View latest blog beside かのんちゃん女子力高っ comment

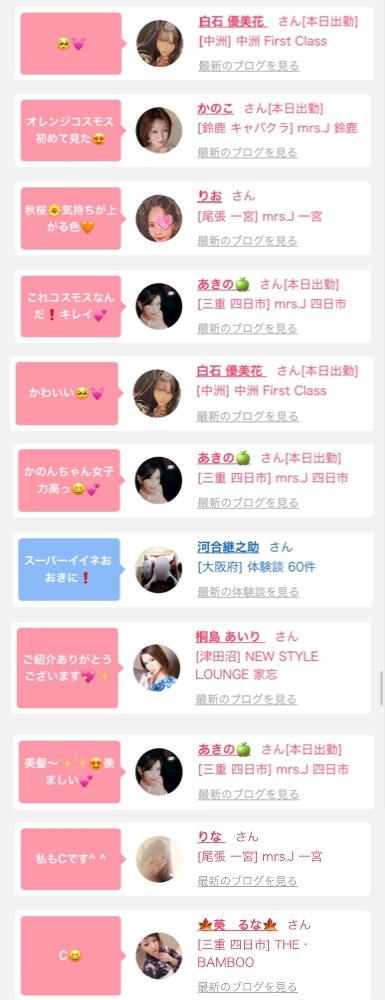click(x=248, y=503)
